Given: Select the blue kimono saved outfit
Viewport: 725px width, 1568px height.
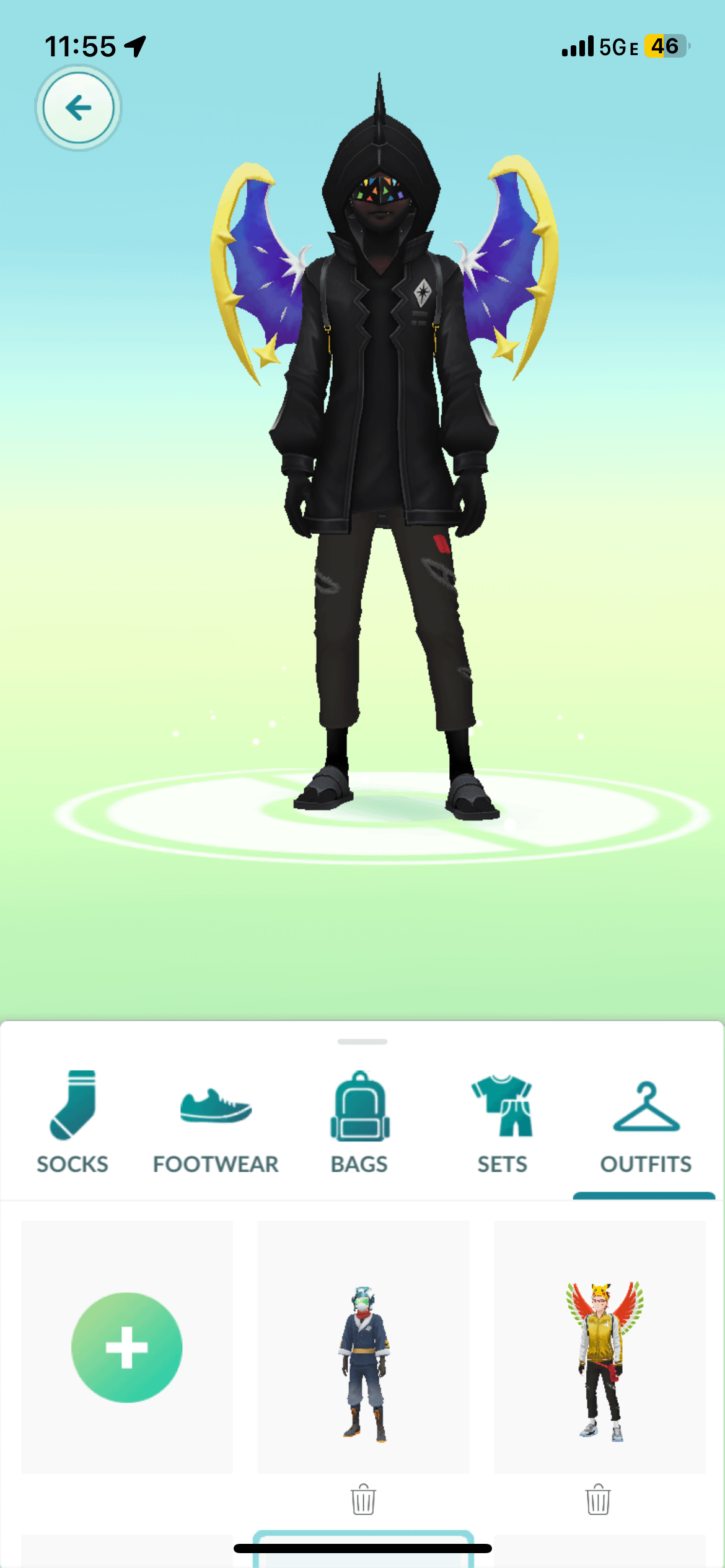Looking at the screenshot, I should pos(363,1347).
